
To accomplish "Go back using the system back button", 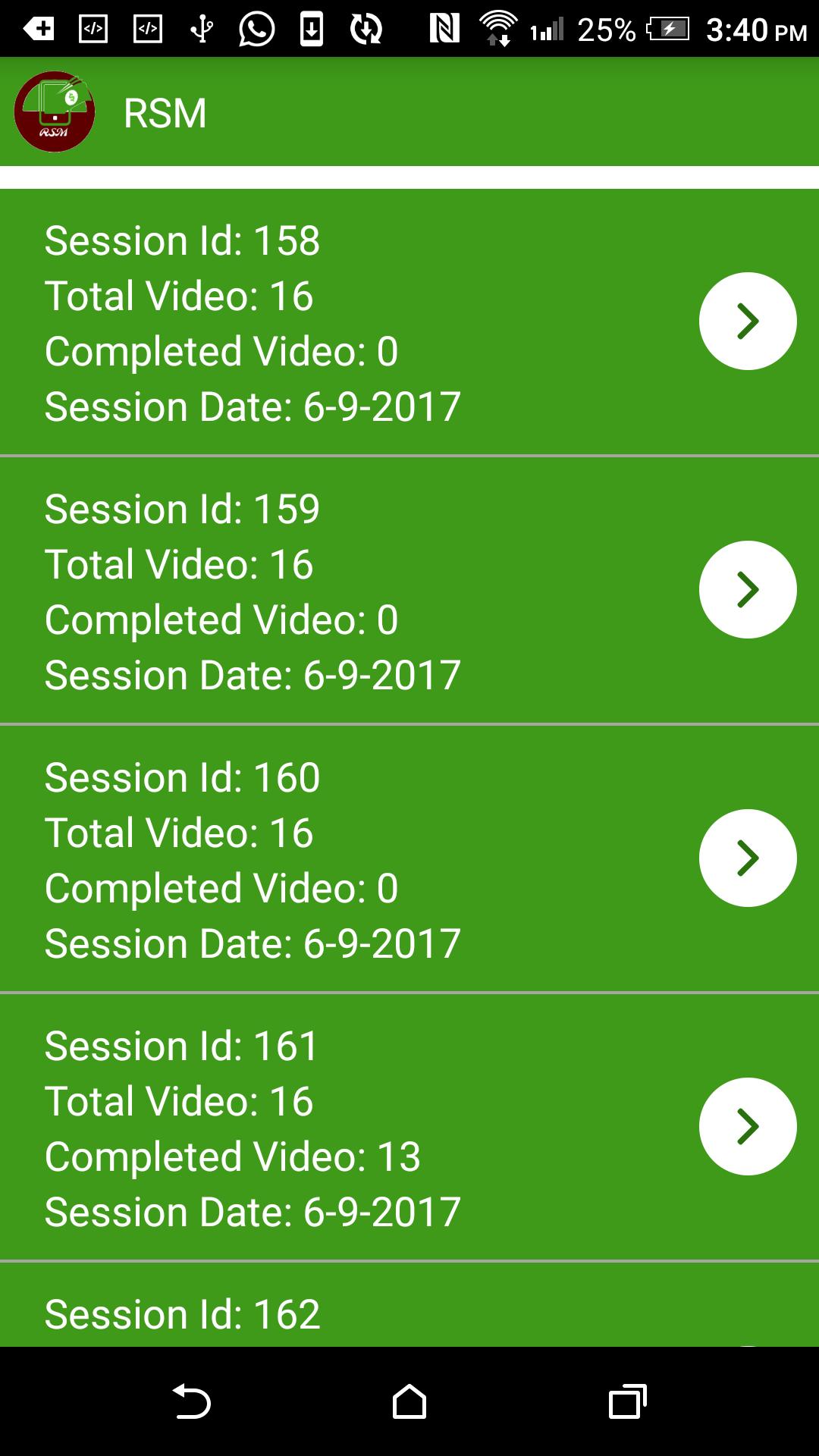I will [x=191, y=1401].
